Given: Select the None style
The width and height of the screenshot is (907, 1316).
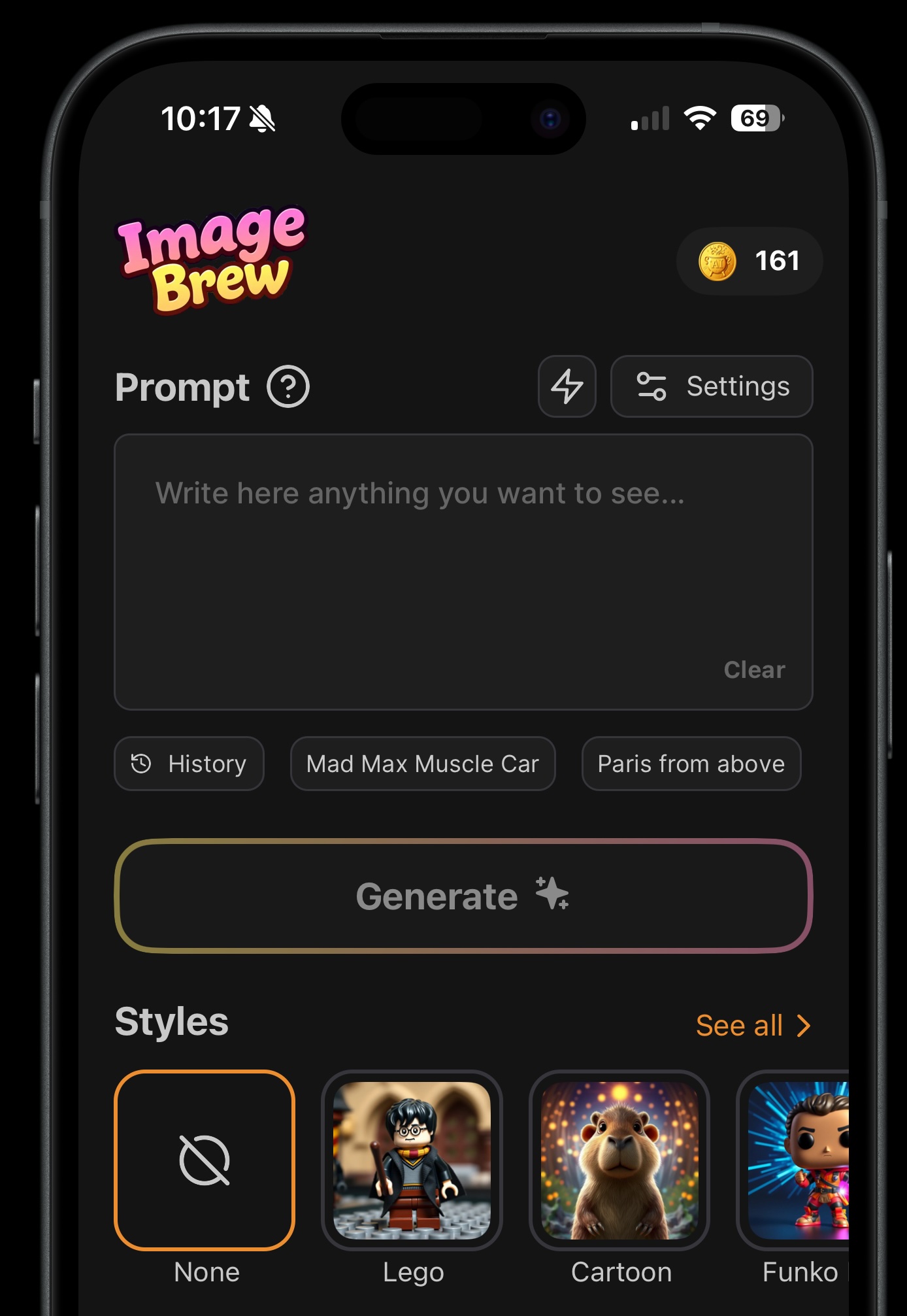Looking at the screenshot, I should pos(205,1160).
